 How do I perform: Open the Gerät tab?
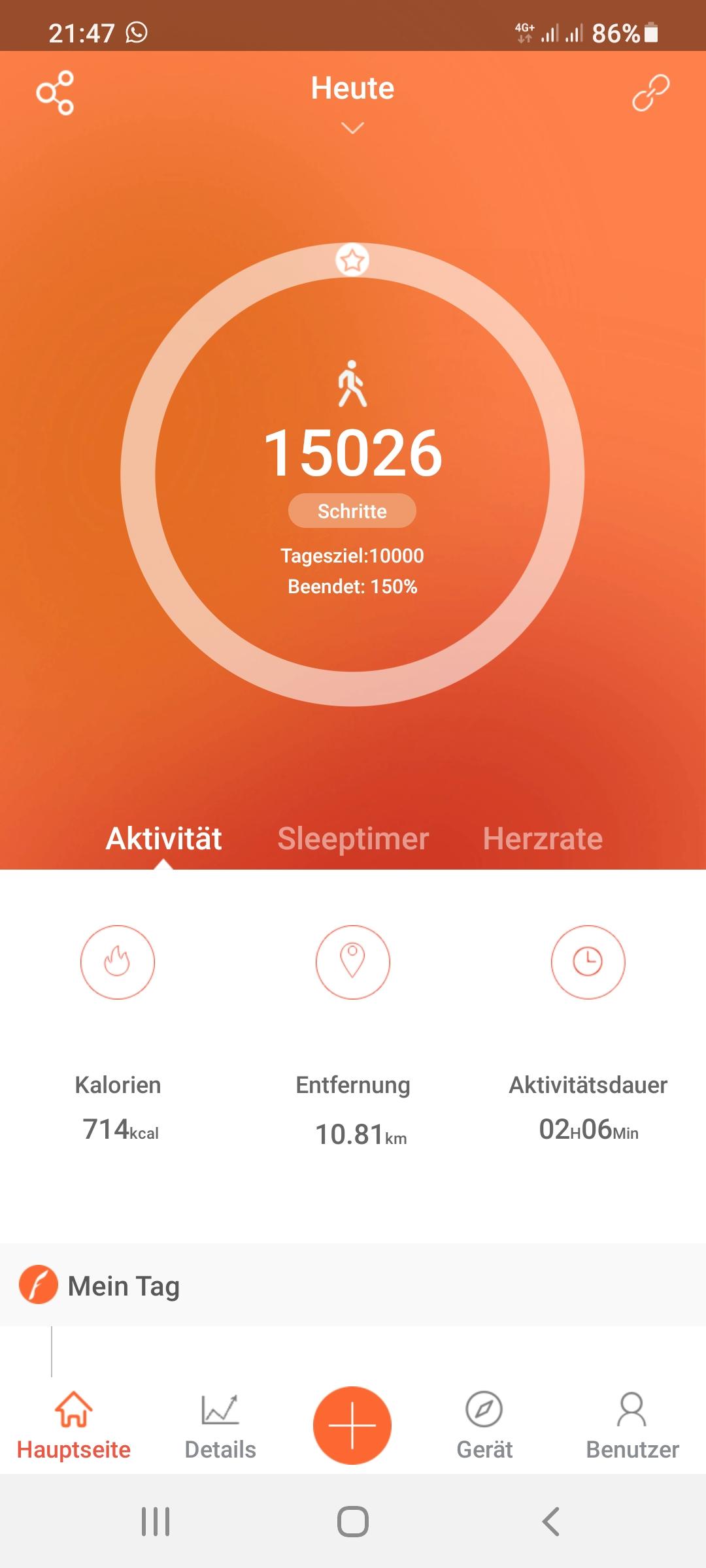point(484,1427)
